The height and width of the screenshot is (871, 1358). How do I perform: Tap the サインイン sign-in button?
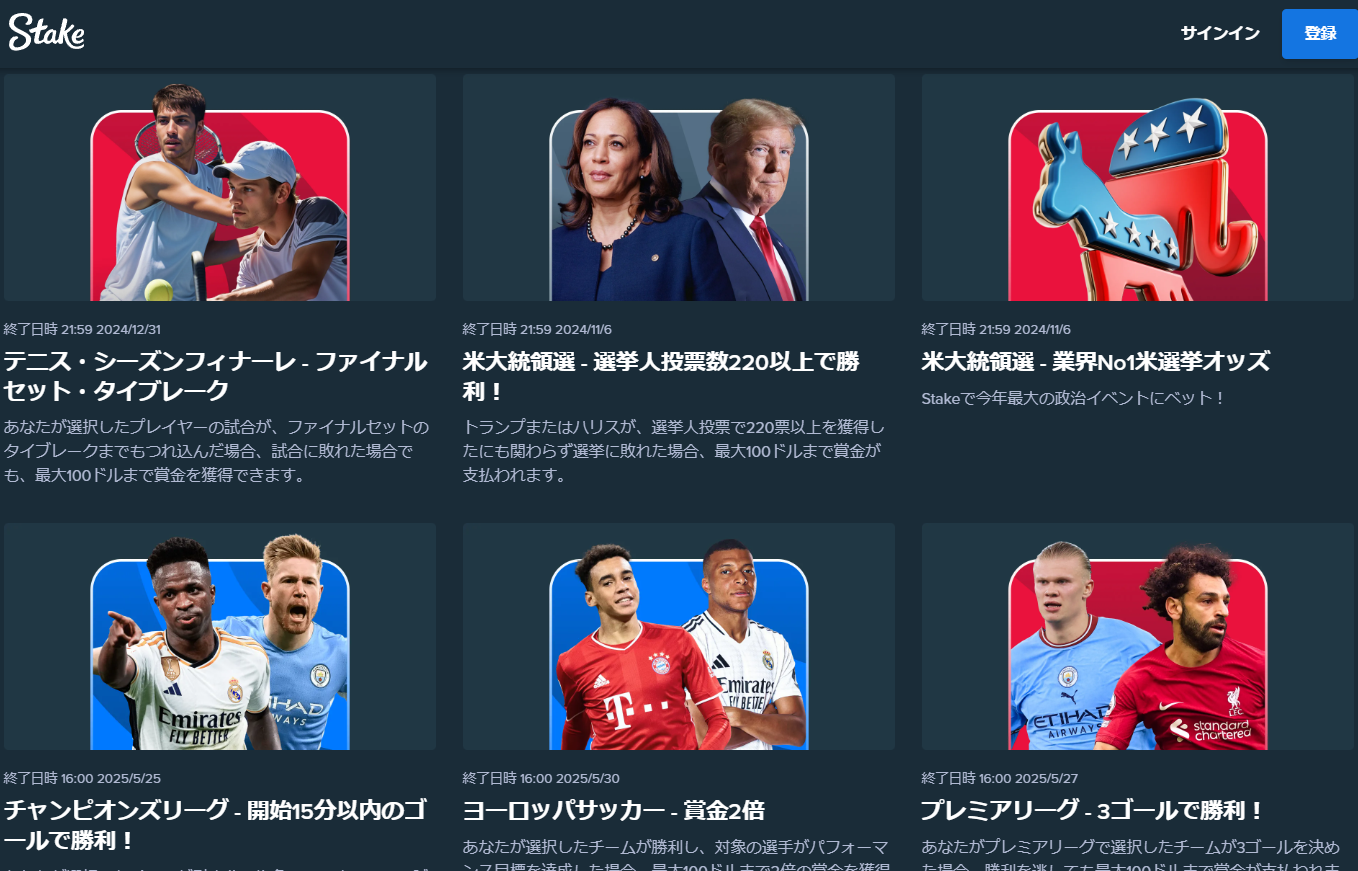[1219, 33]
